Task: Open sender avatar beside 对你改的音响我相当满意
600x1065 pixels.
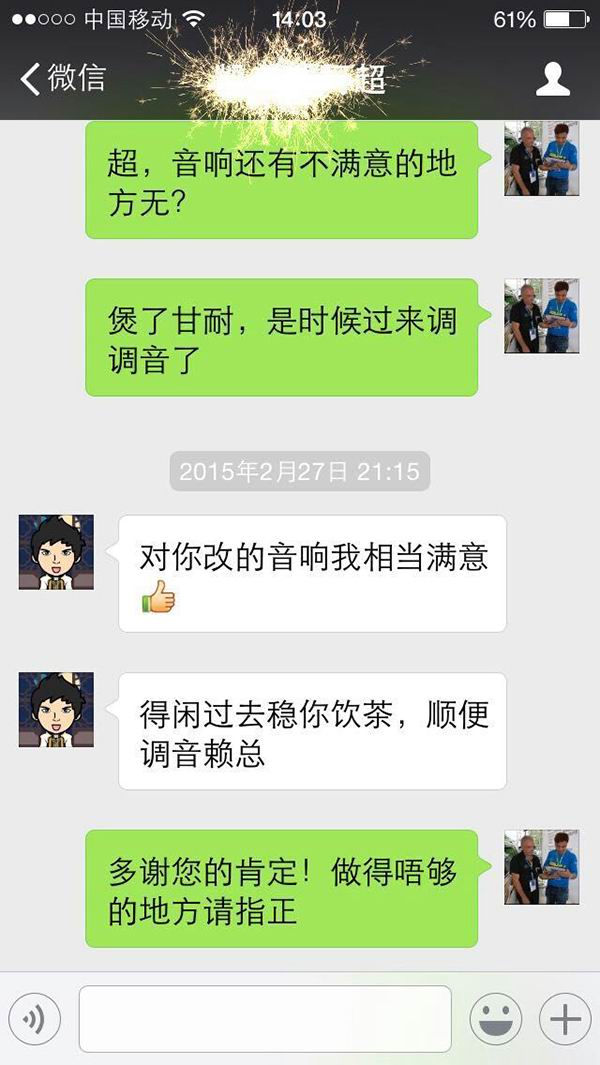Action: (56, 552)
